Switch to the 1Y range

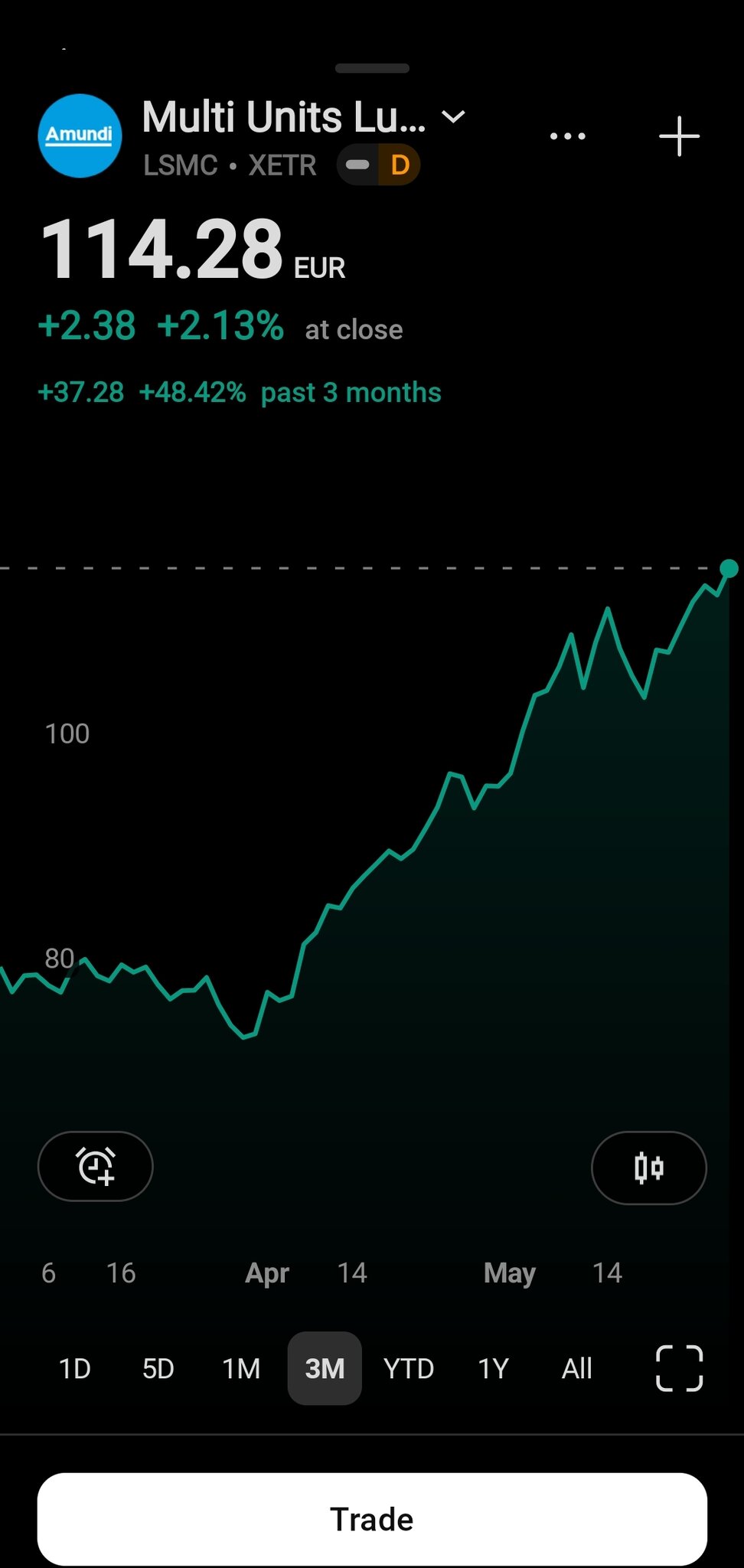493,1368
